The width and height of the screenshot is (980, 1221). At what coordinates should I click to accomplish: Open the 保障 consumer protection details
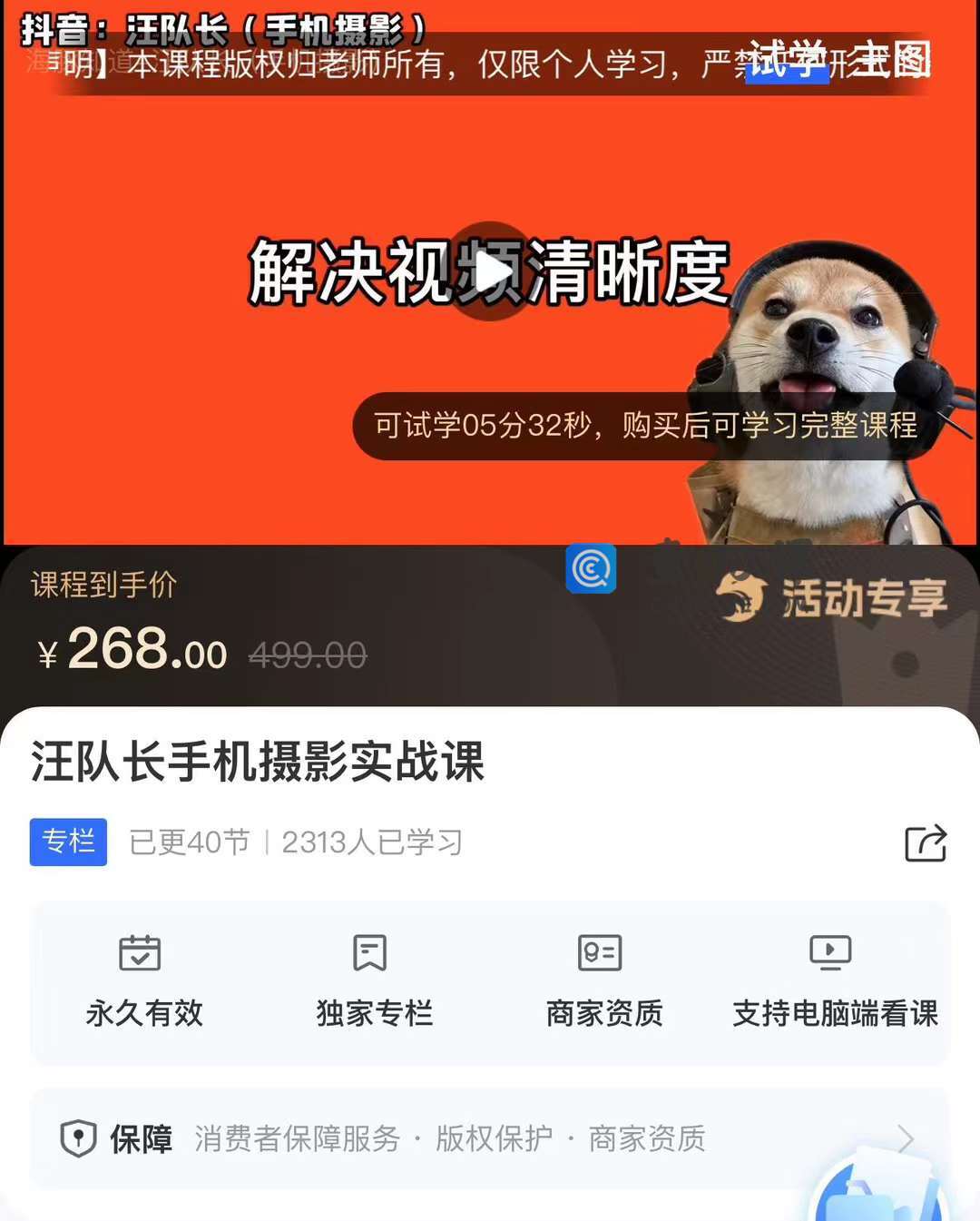click(x=490, y=1138)
